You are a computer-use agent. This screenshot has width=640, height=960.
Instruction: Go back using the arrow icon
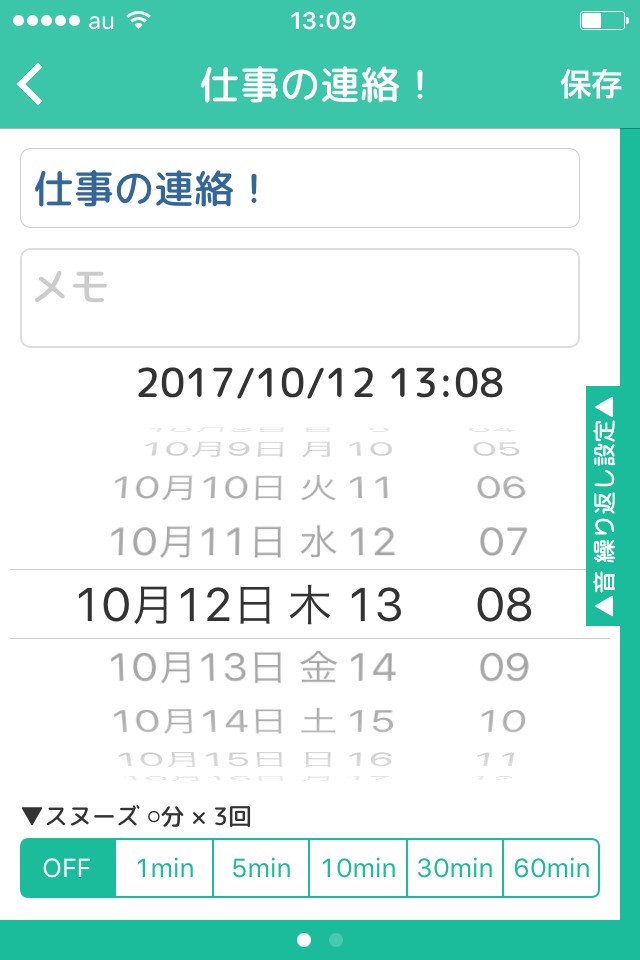coord(32,85)
